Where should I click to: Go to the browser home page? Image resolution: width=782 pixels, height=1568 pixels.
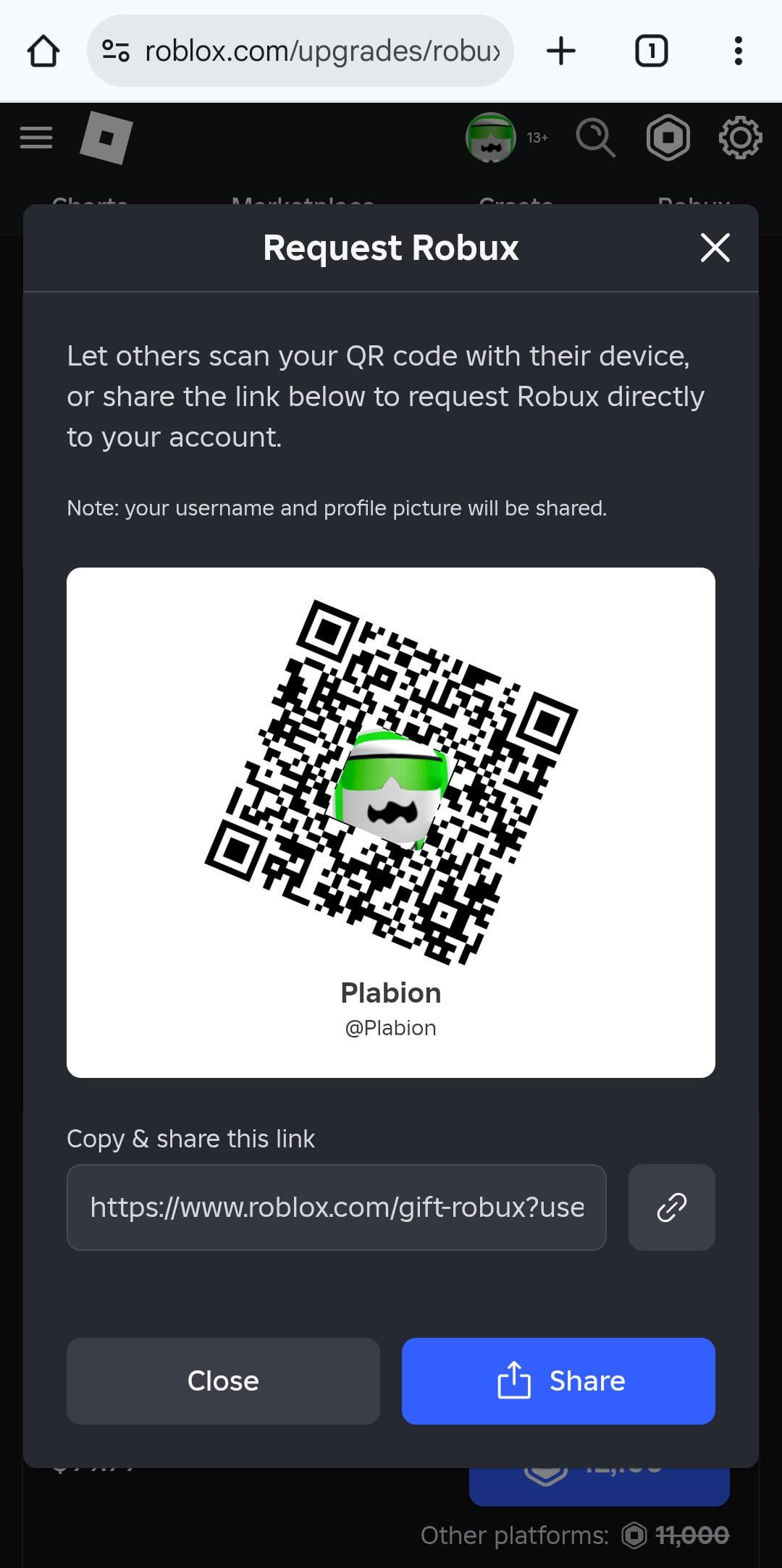click(x=43, y=51)
